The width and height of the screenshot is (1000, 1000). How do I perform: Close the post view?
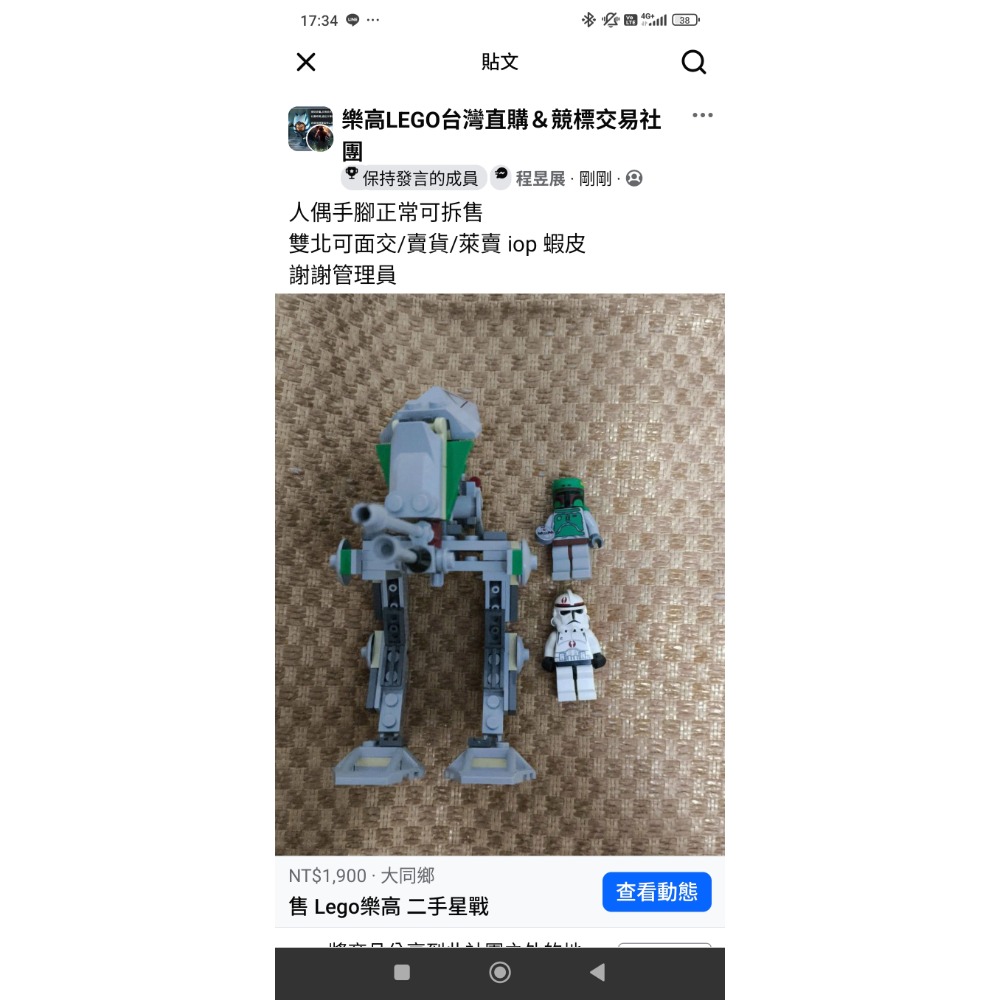pos(306,62)
